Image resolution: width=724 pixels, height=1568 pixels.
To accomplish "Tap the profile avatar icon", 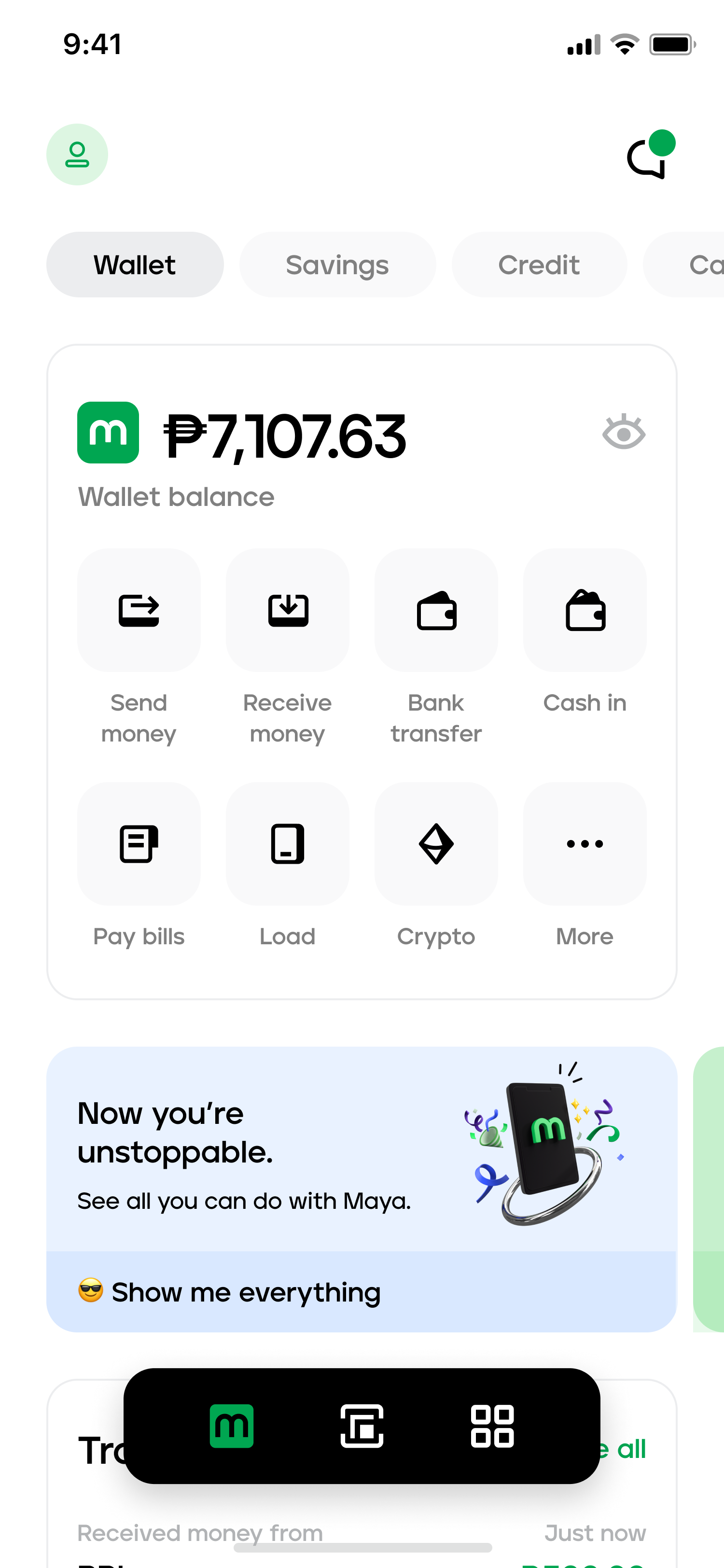I will point(77,154).
